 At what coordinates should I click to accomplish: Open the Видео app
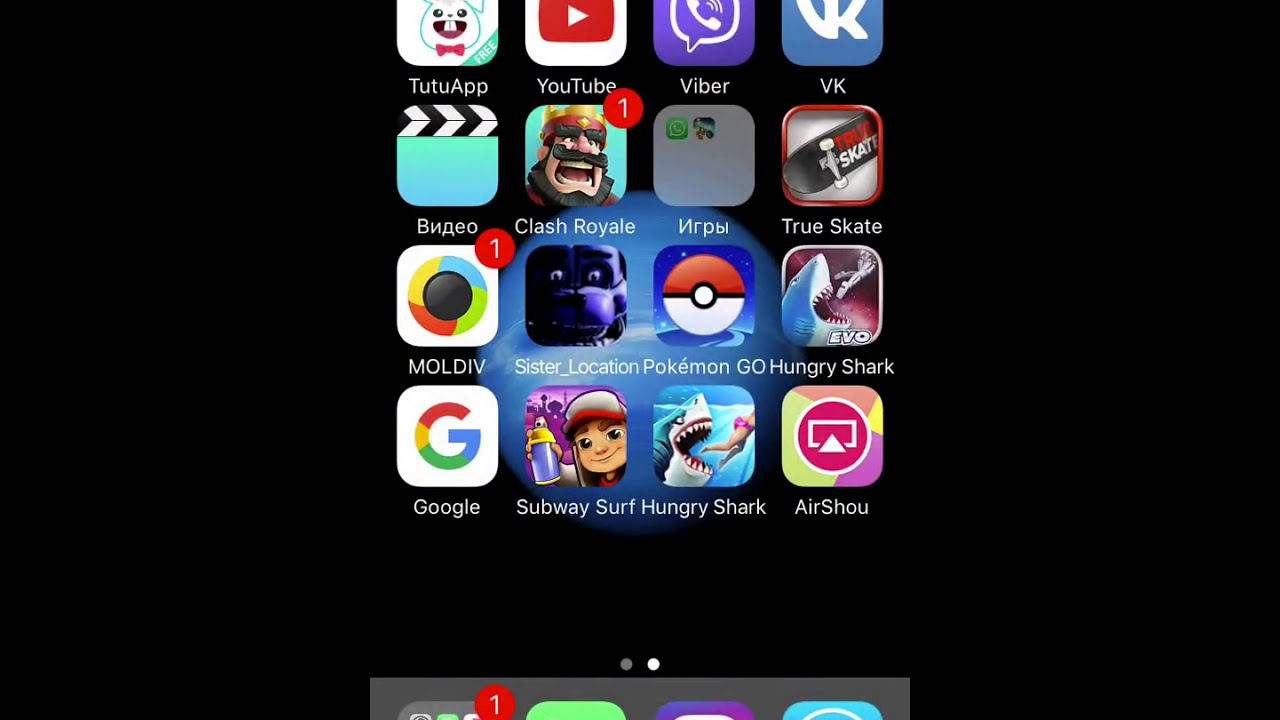pyautogui.click(x=447, y=156)
